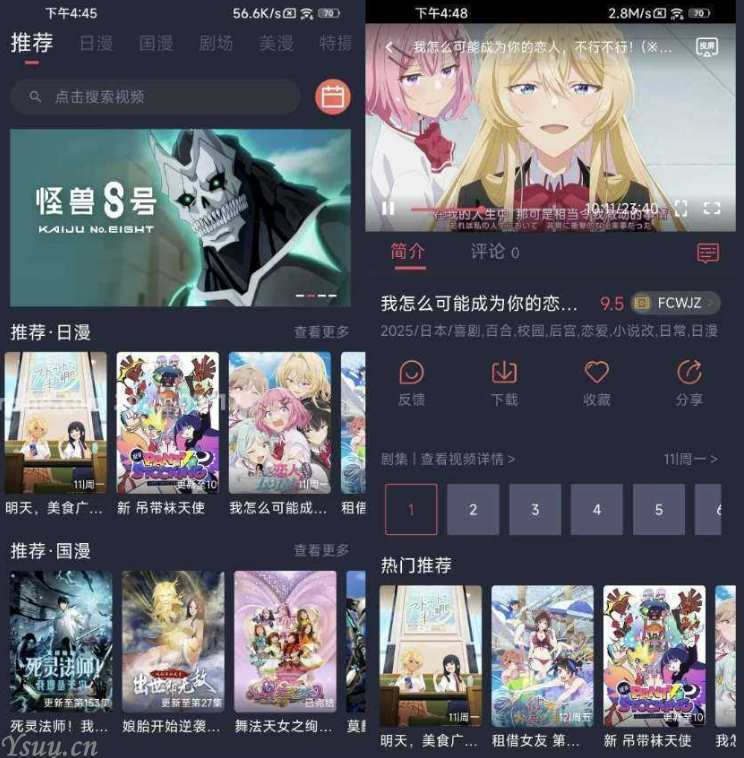
Task: Open the 娘胎开始逆袭 card
Action: click(x=173, y=642)
